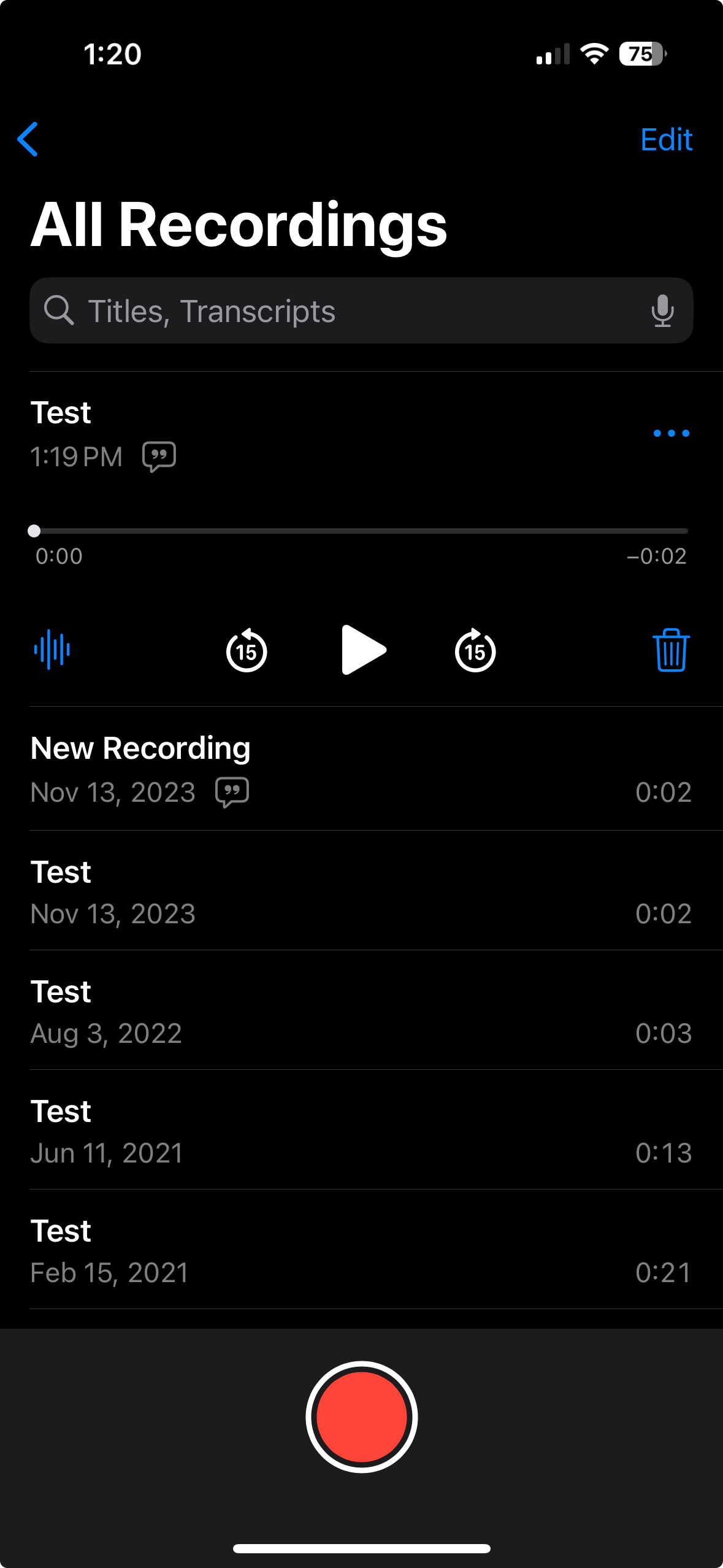Rewind the recording 15 seconds
This screenshot has width=723, height=1568.
coord(247,650)
